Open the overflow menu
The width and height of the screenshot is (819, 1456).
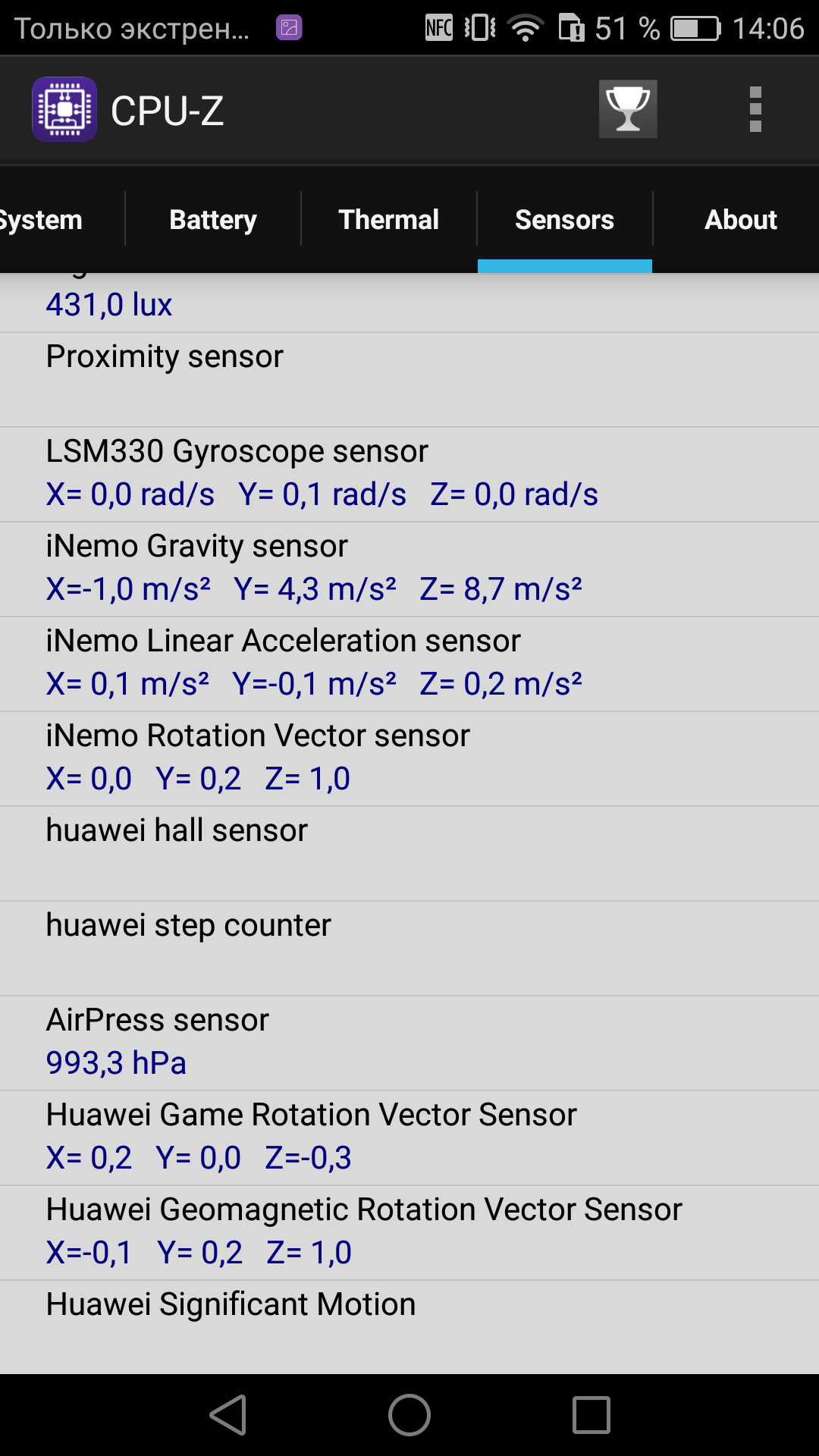click(755, 109)
